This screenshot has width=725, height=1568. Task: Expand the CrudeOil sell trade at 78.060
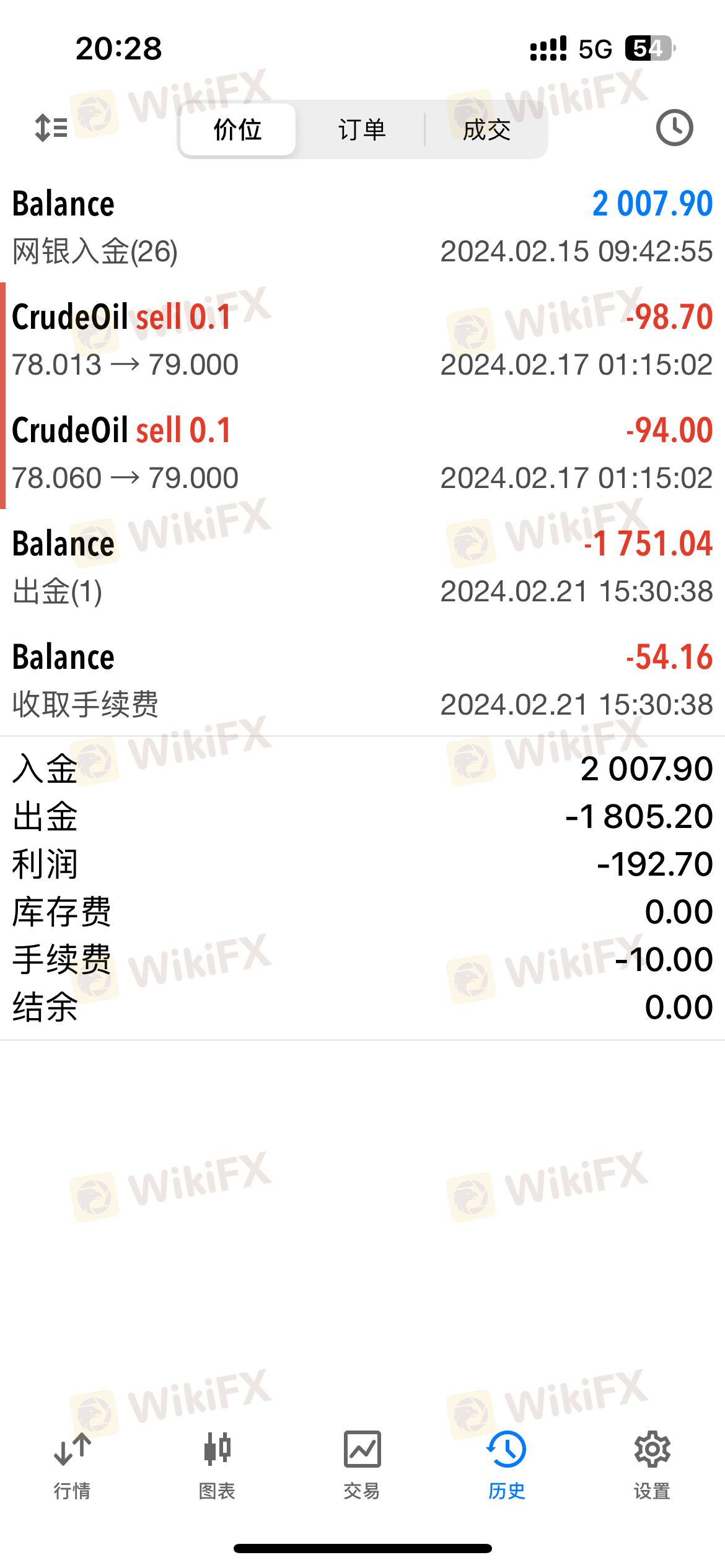pyautogui.click(x=362, y=453)
